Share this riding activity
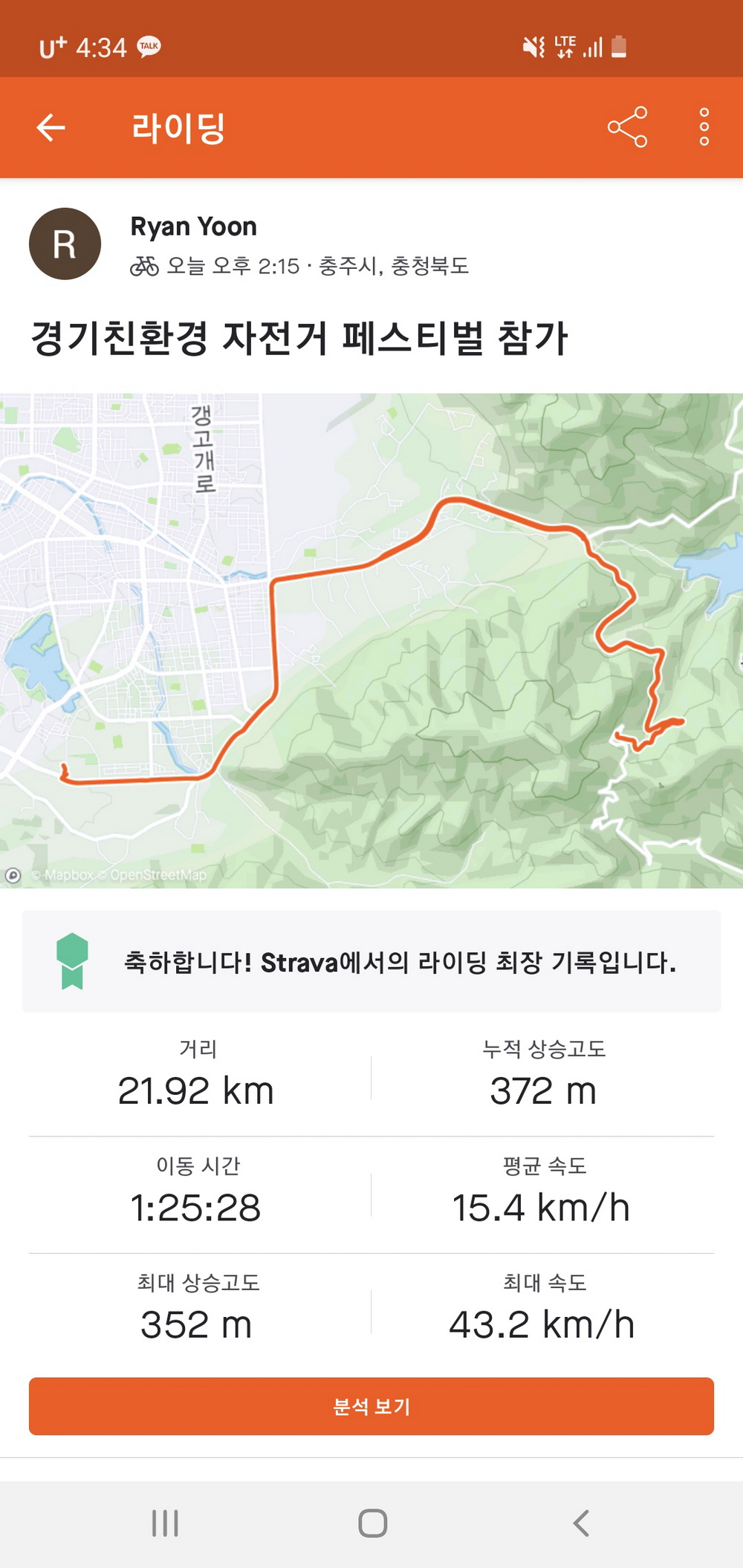Screen dimensions: 743x1568 tap(627, 128)
